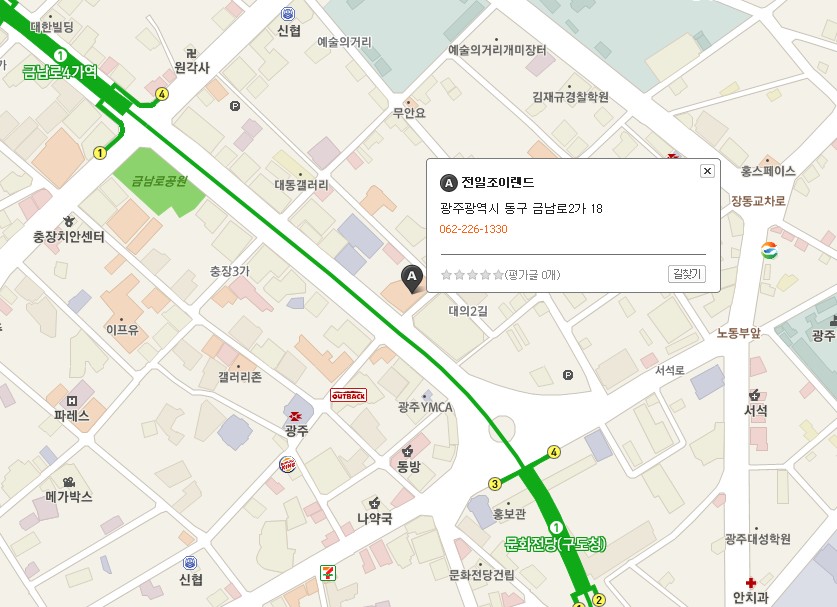Call the phone number 062-226-1330
Image resolution: width=837 pixels, height=607 pixels.
point(474,230)
